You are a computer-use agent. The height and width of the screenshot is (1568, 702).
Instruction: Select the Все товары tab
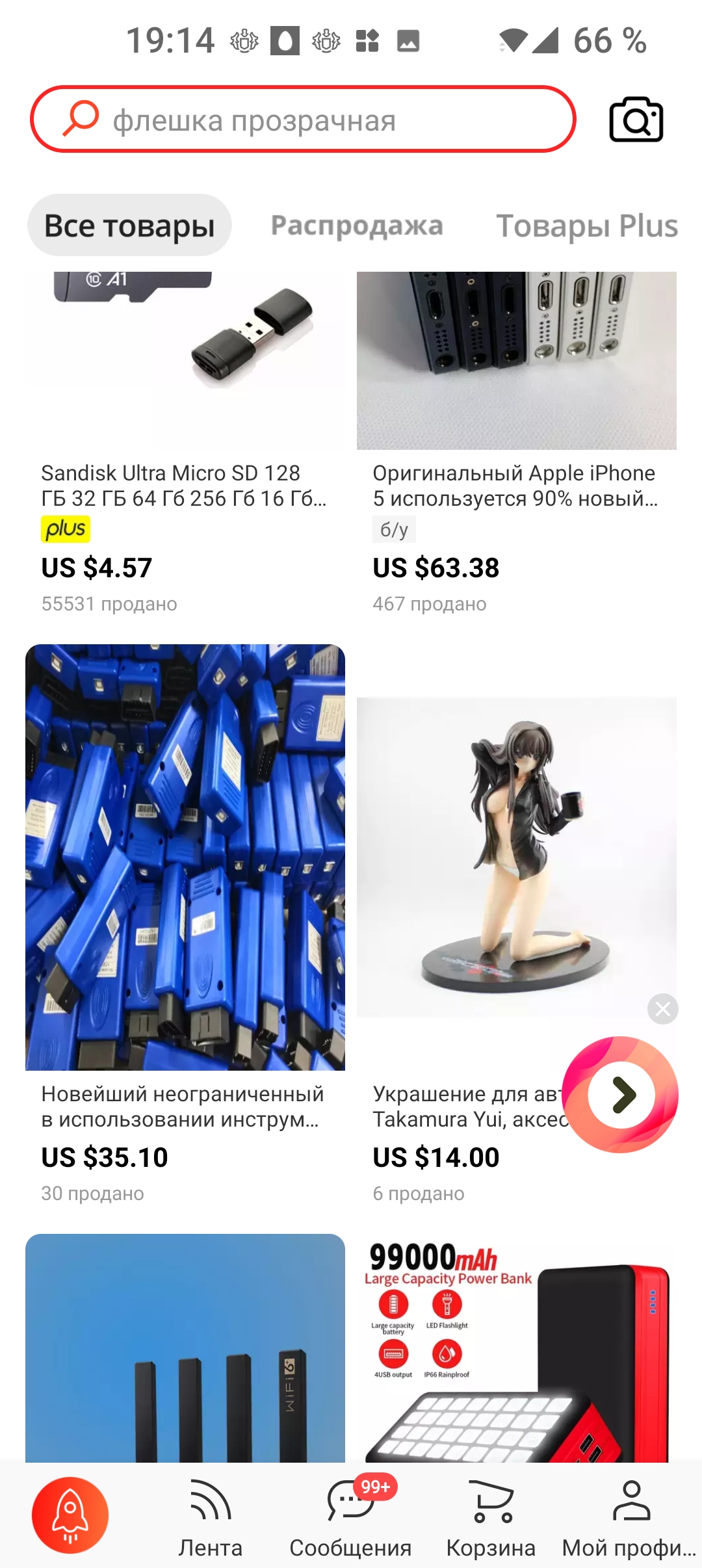129,226
